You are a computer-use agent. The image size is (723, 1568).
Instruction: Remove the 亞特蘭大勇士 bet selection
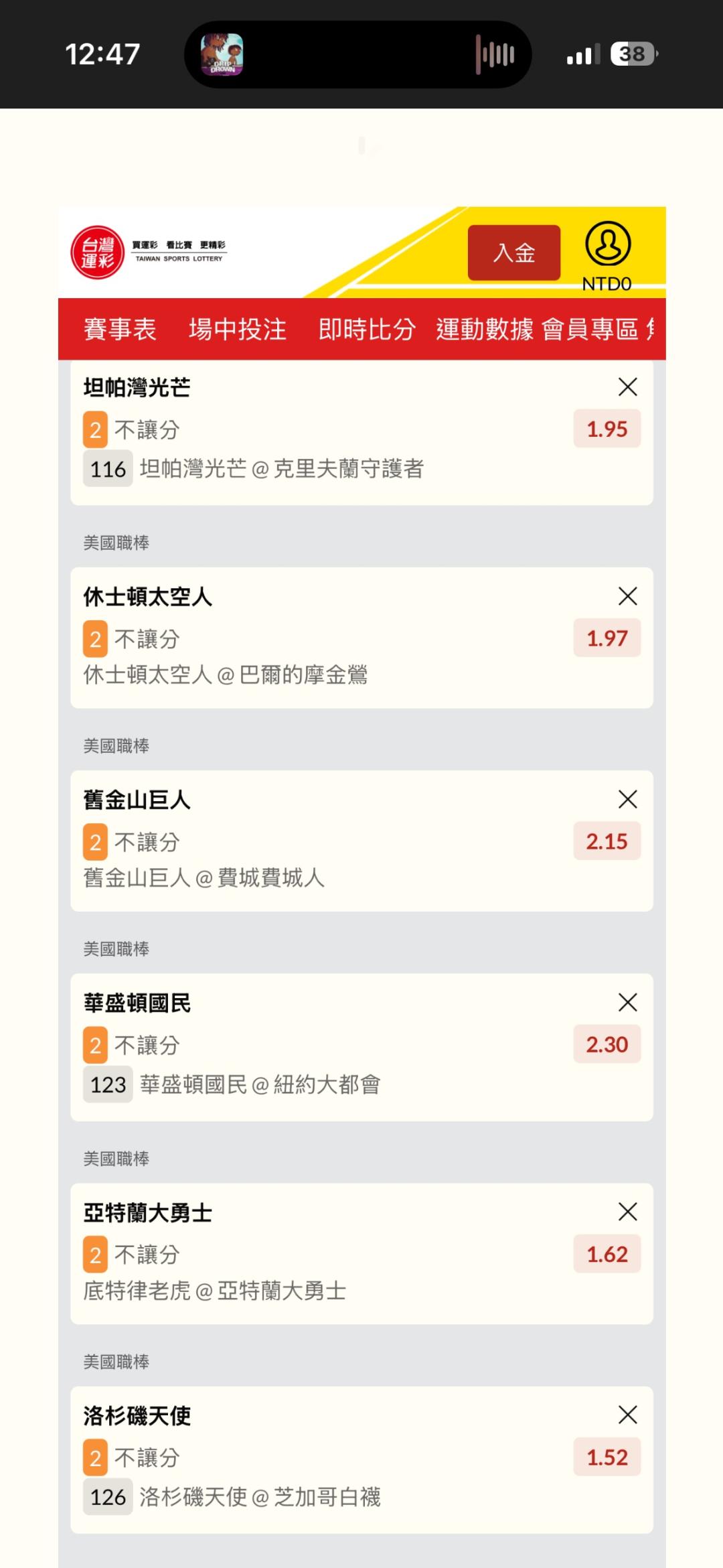627,1212
